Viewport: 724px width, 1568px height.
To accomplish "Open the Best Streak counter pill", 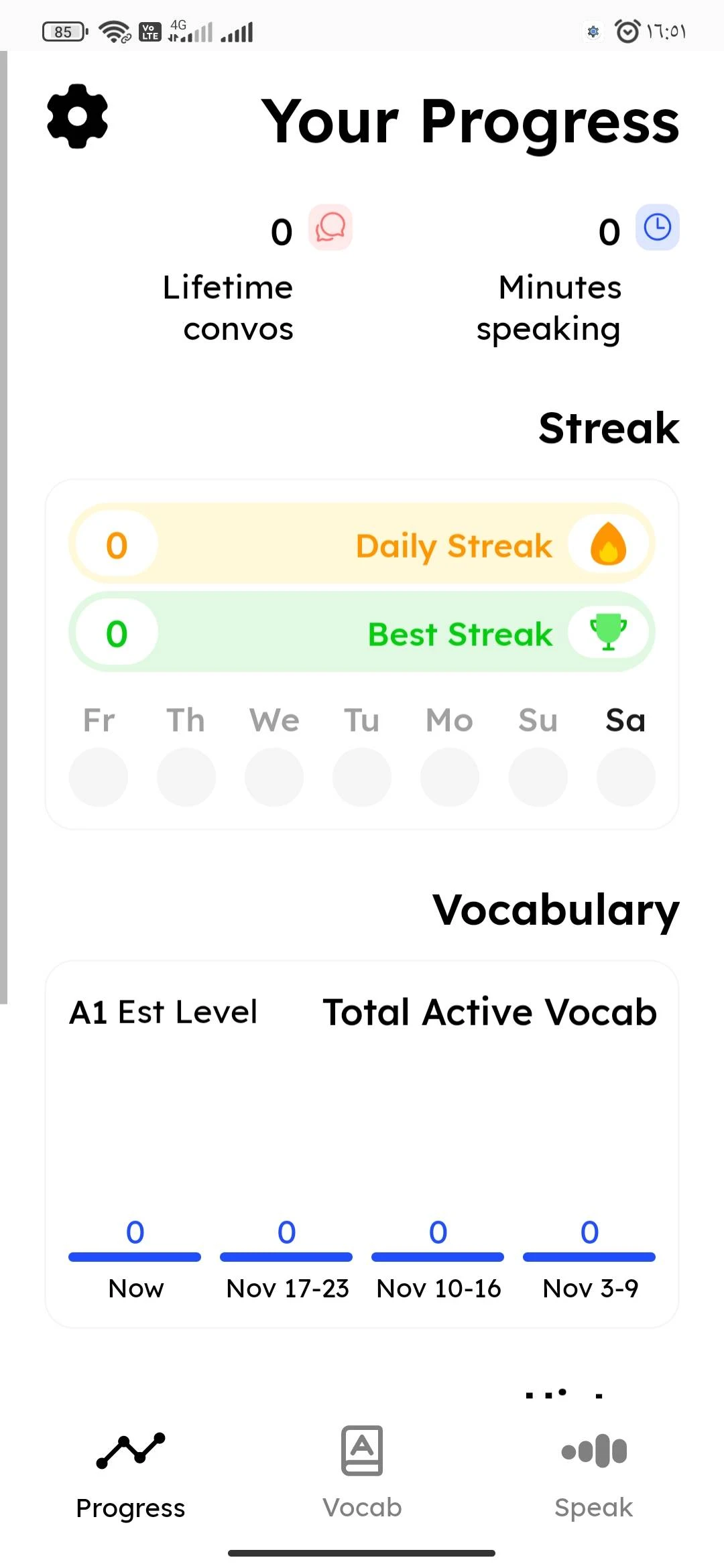I will pyautogui.click(x=117, y=633).
